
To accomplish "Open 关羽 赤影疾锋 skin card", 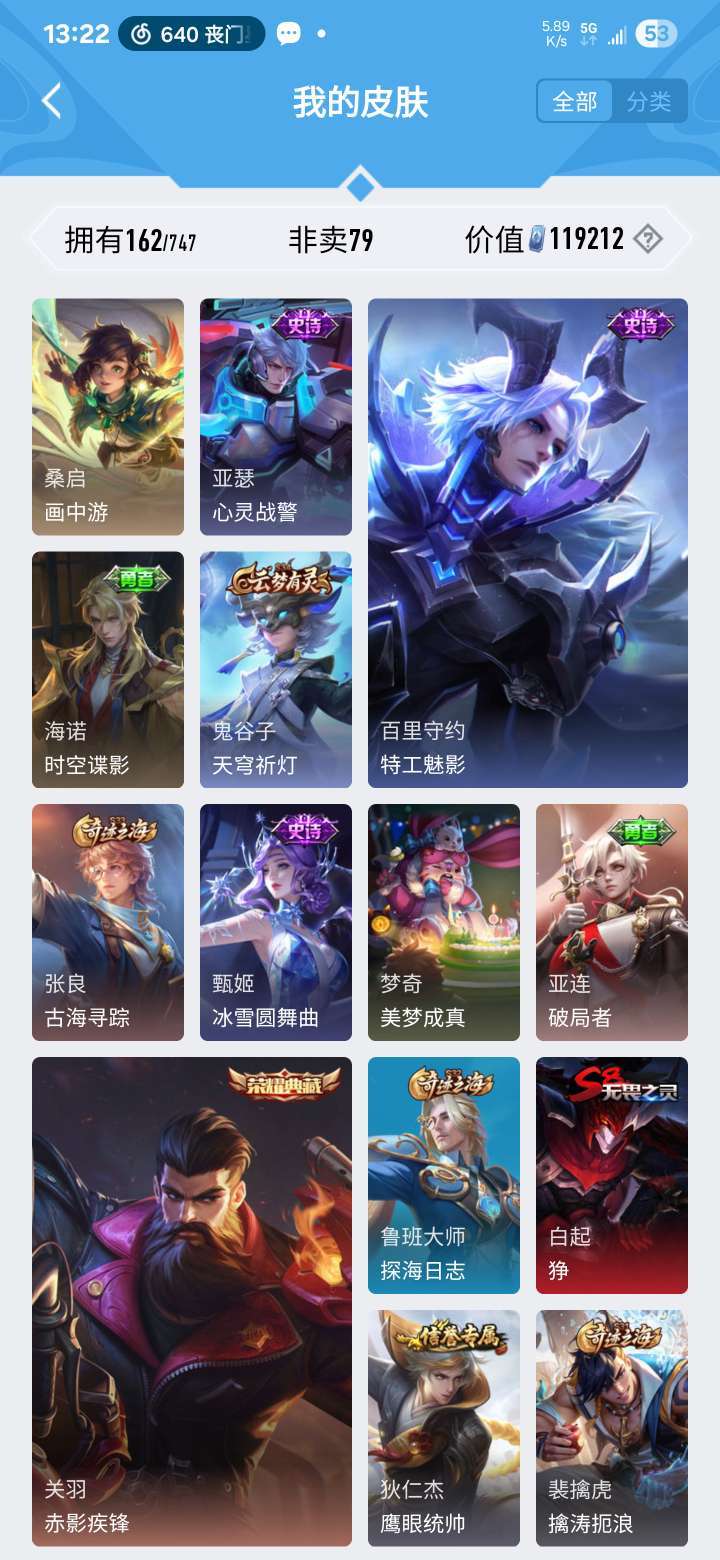I will click(x=192, y=1301).
